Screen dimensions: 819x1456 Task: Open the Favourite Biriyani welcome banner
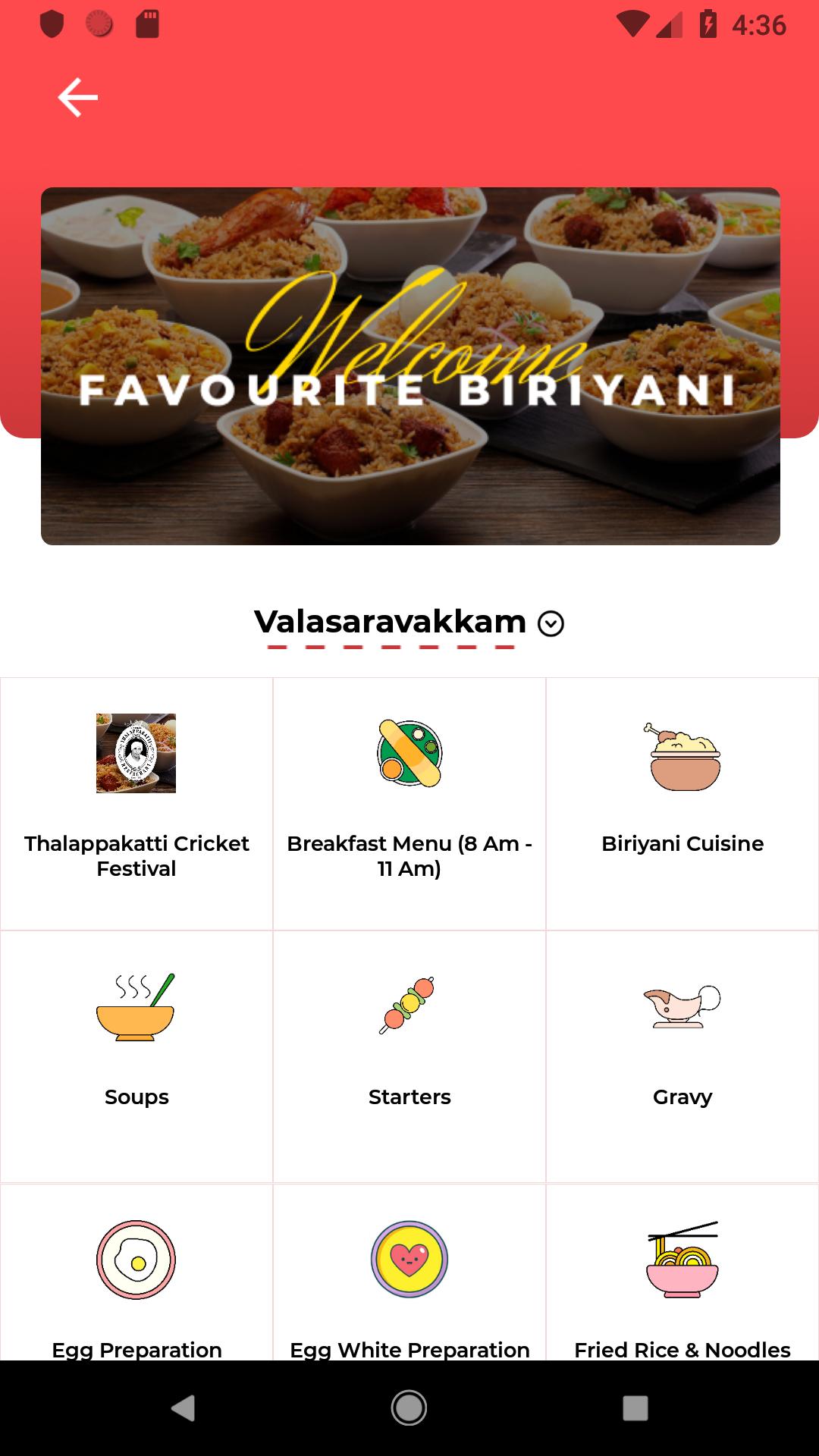tap(409, 366)
